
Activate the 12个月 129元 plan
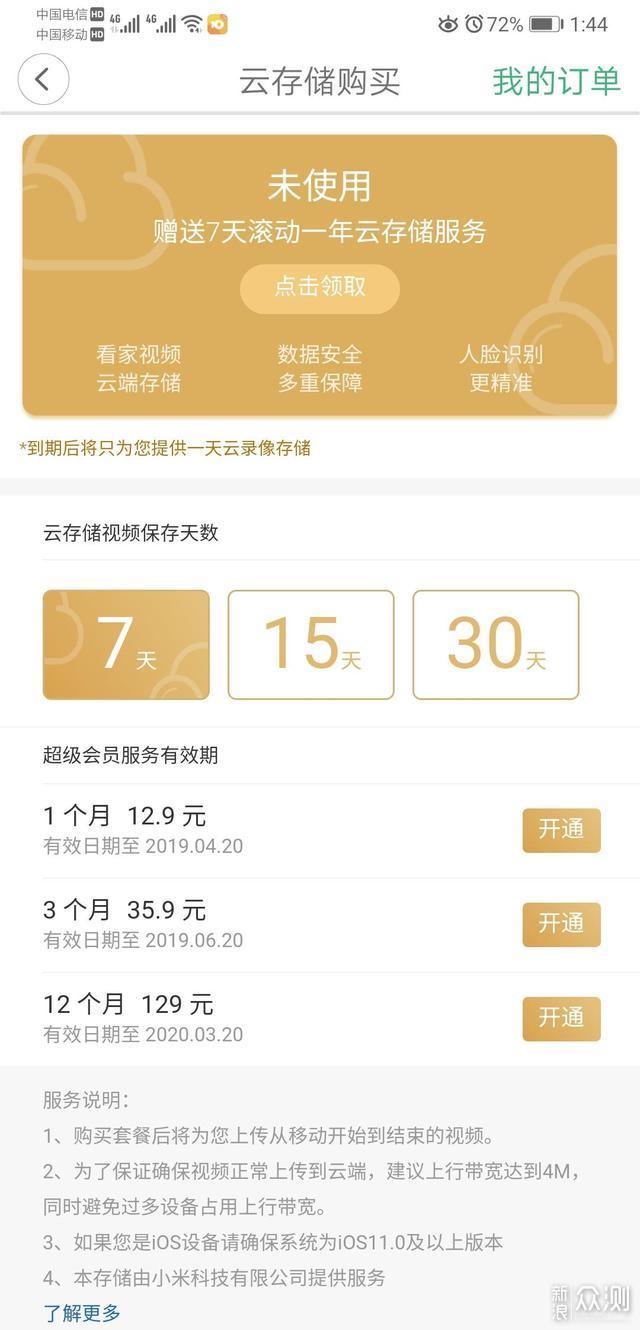click(561, 1018)
